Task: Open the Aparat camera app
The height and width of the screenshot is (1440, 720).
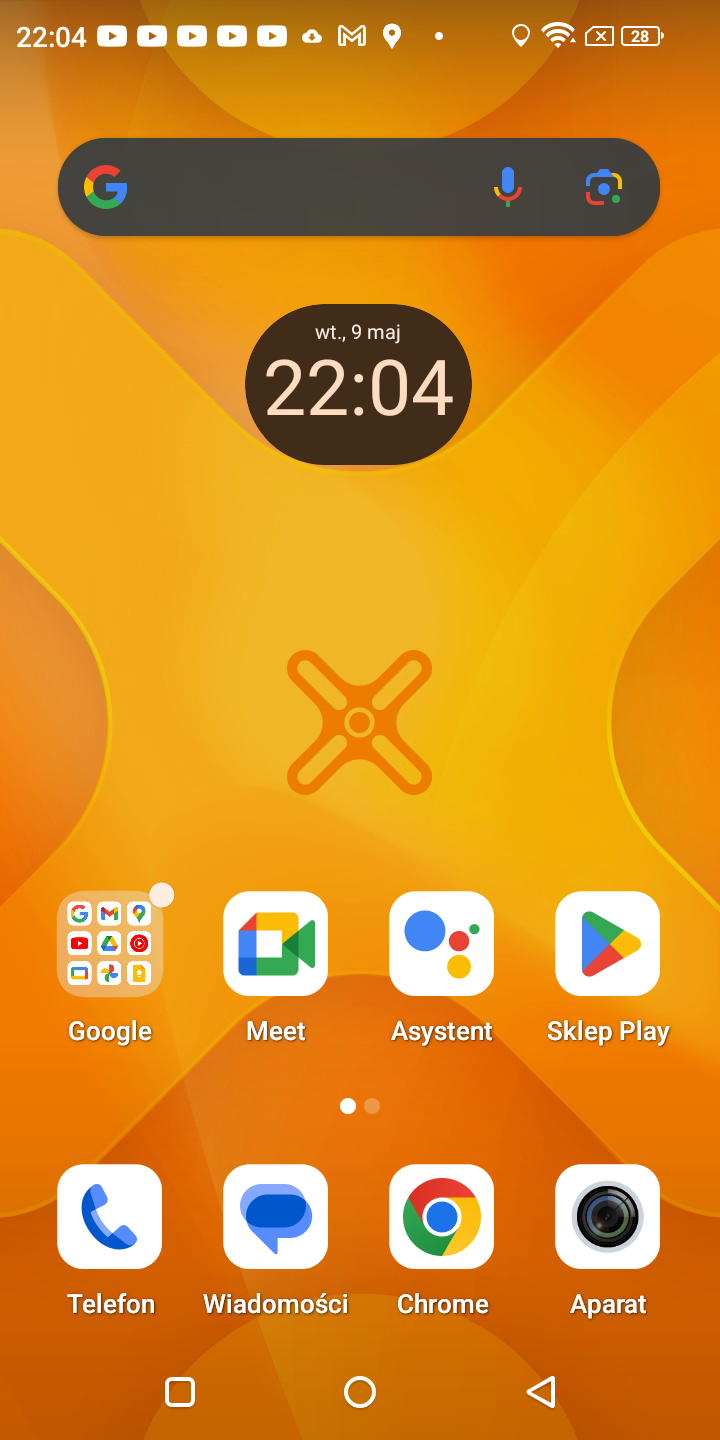Action: [608, 1216]
